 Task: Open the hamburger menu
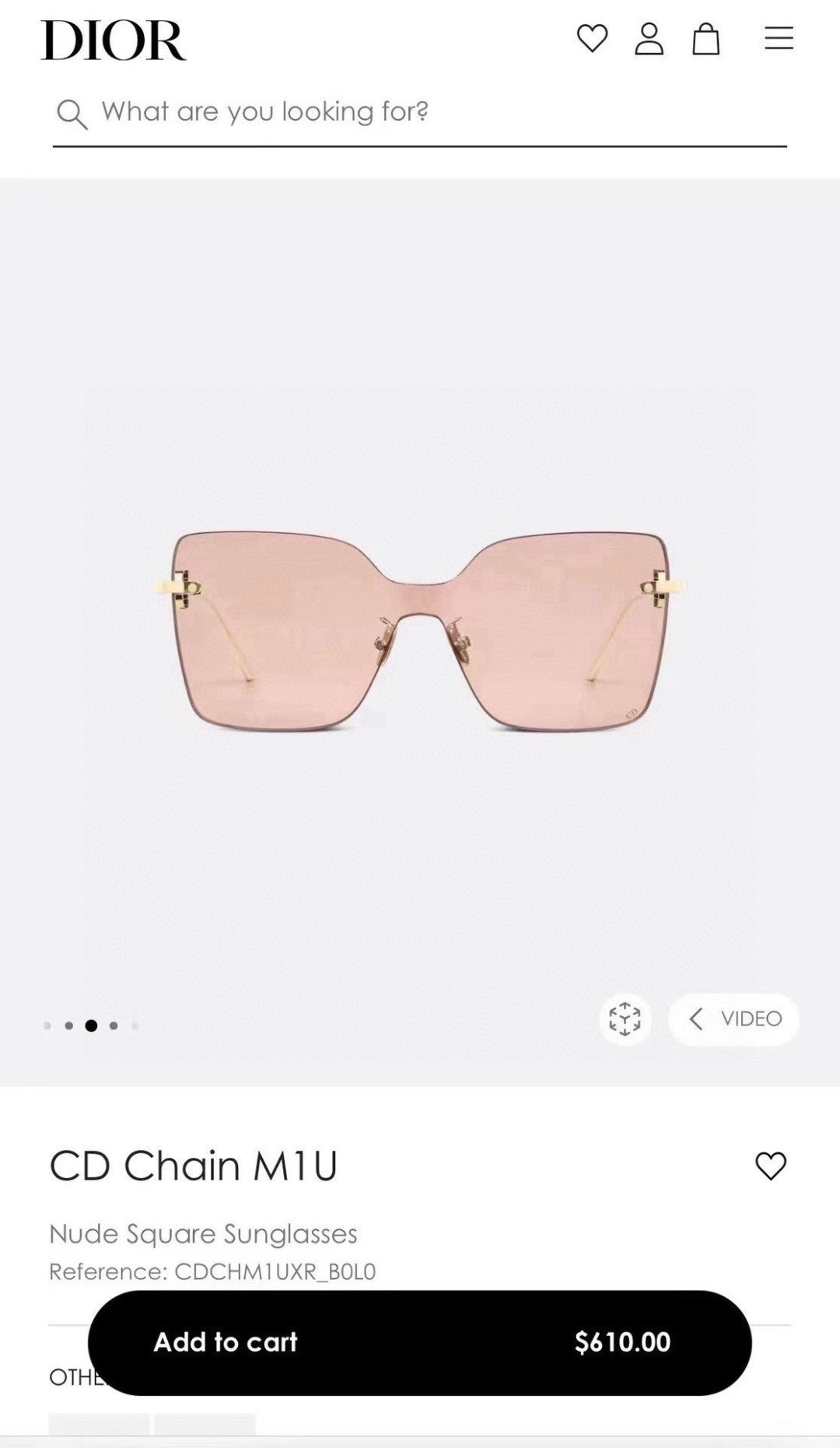pos(778,38)
